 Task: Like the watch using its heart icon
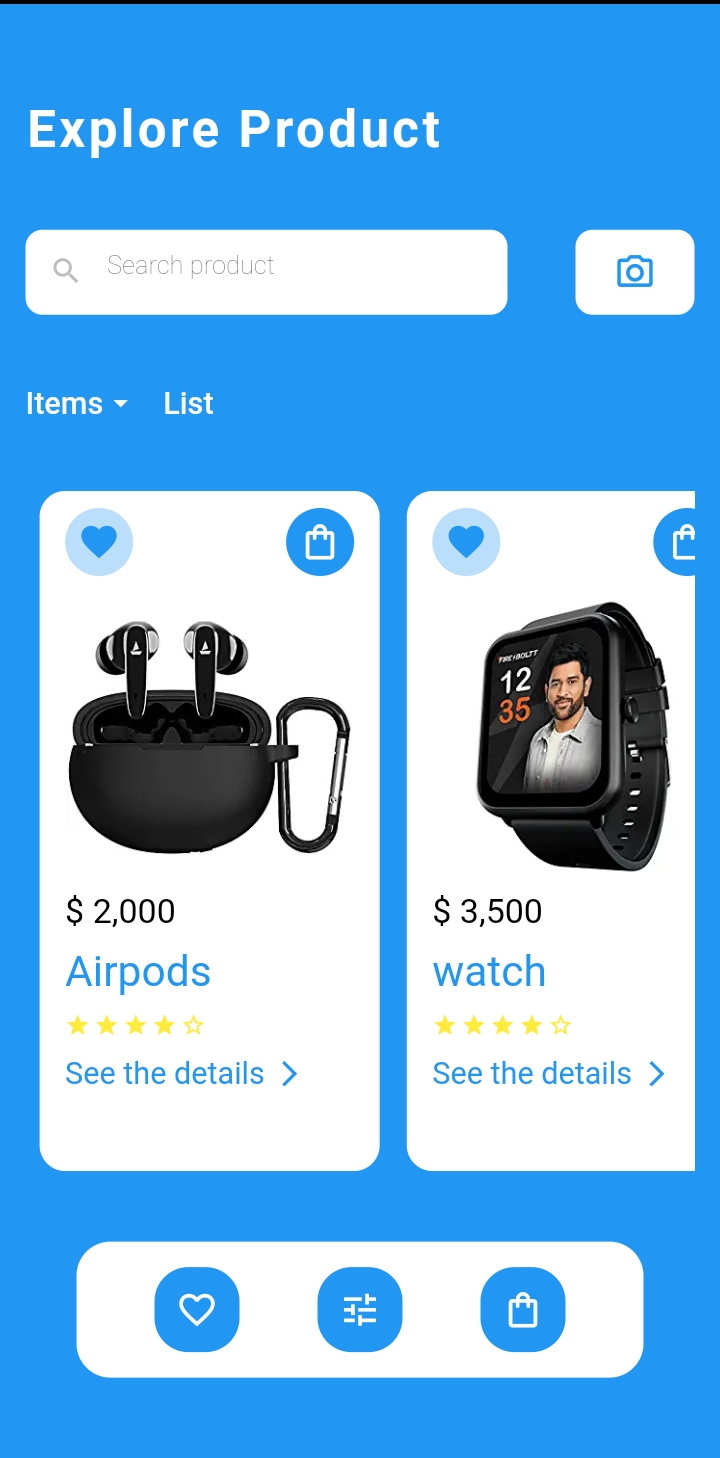466,542
